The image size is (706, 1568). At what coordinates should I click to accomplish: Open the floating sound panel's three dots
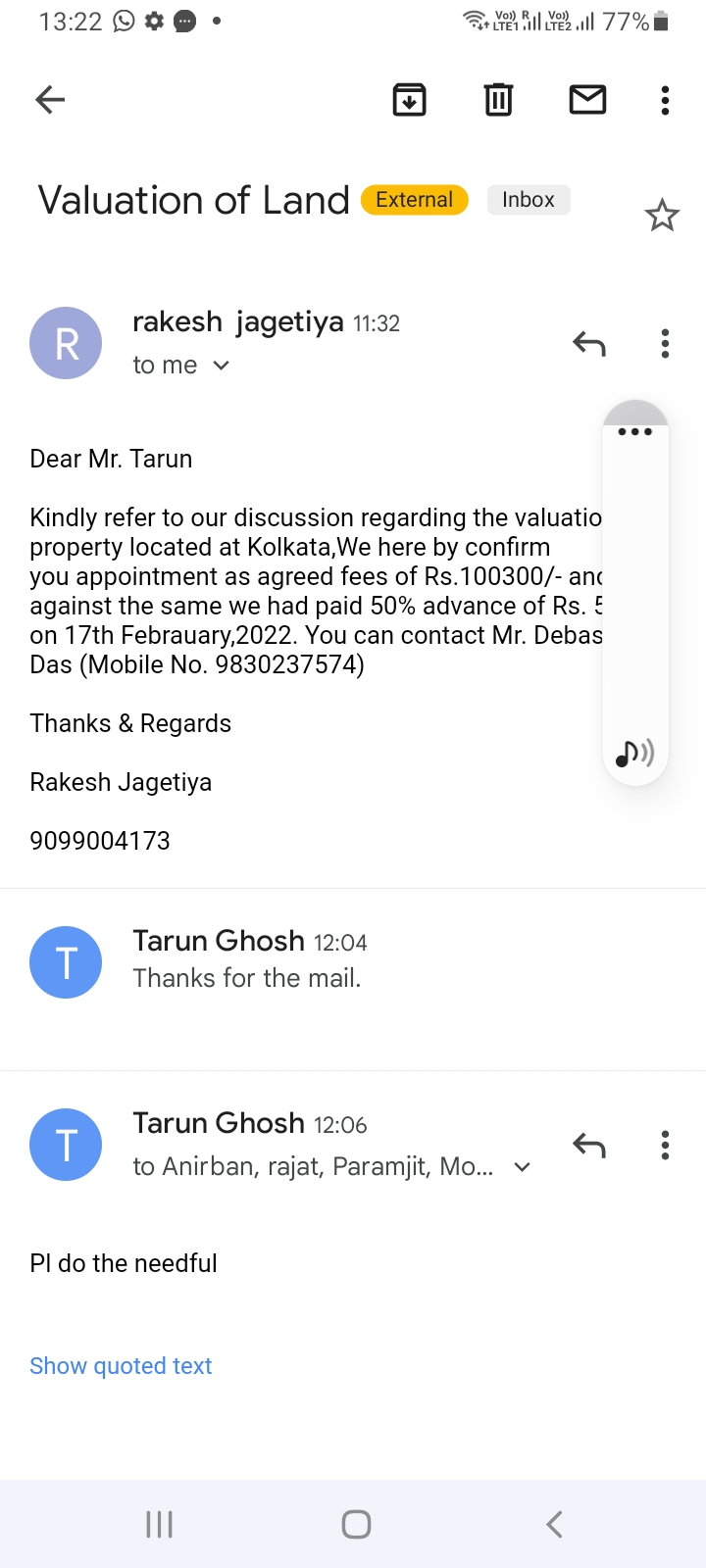[634, 431]
